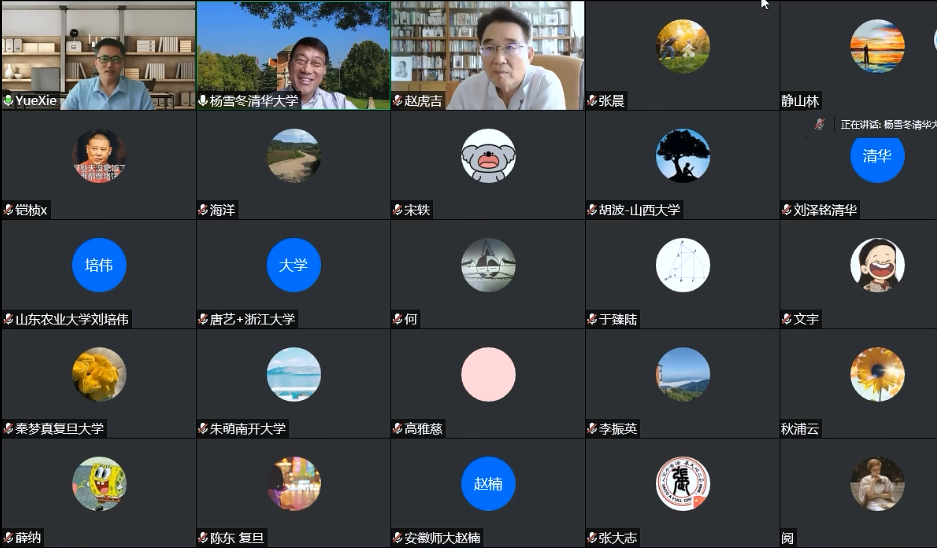The image size is (937, 548).
Task: Open the 陈东 复旦 tile
Action: 293,492
